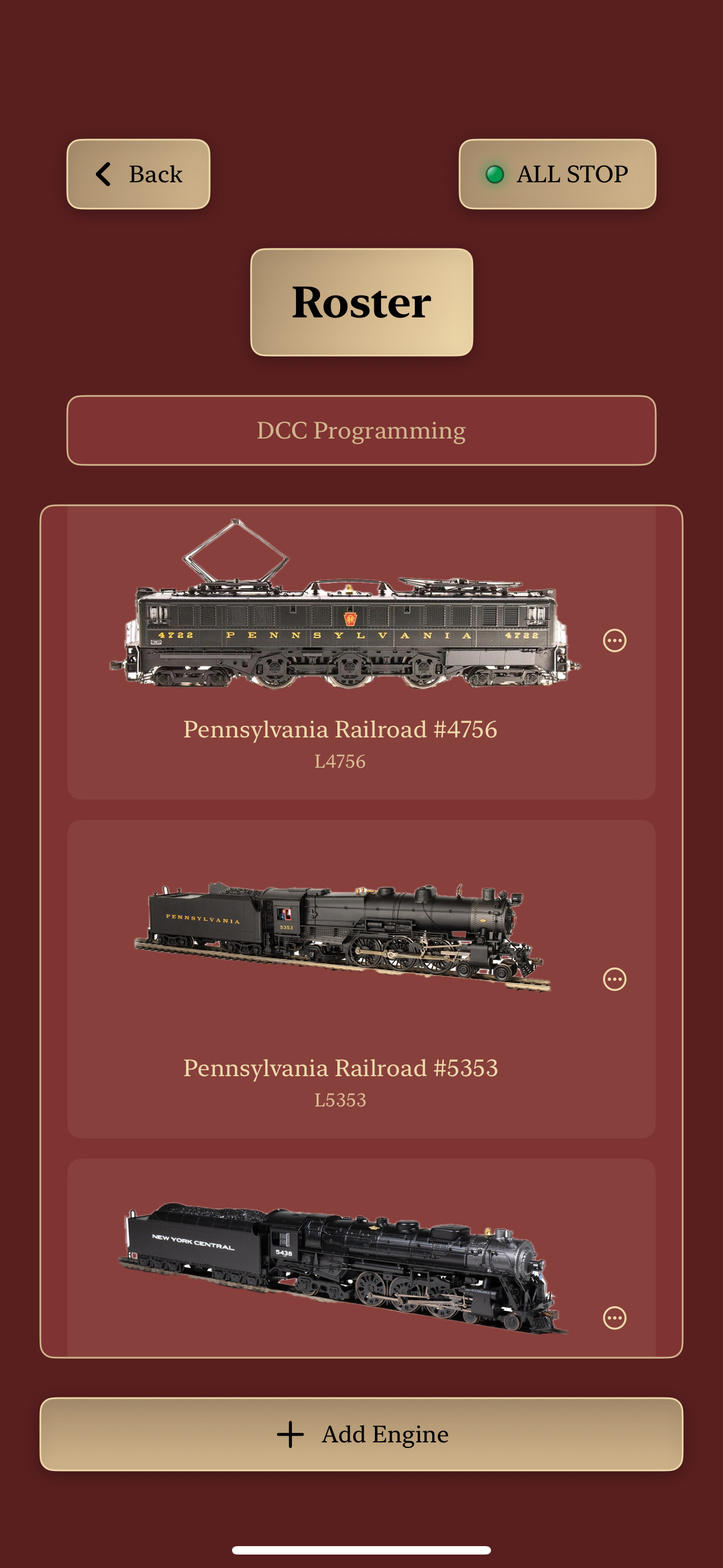The height and width of the screenshot is (1568, 723).
Task: Go back to the previous screen
Action: (138, 174)
